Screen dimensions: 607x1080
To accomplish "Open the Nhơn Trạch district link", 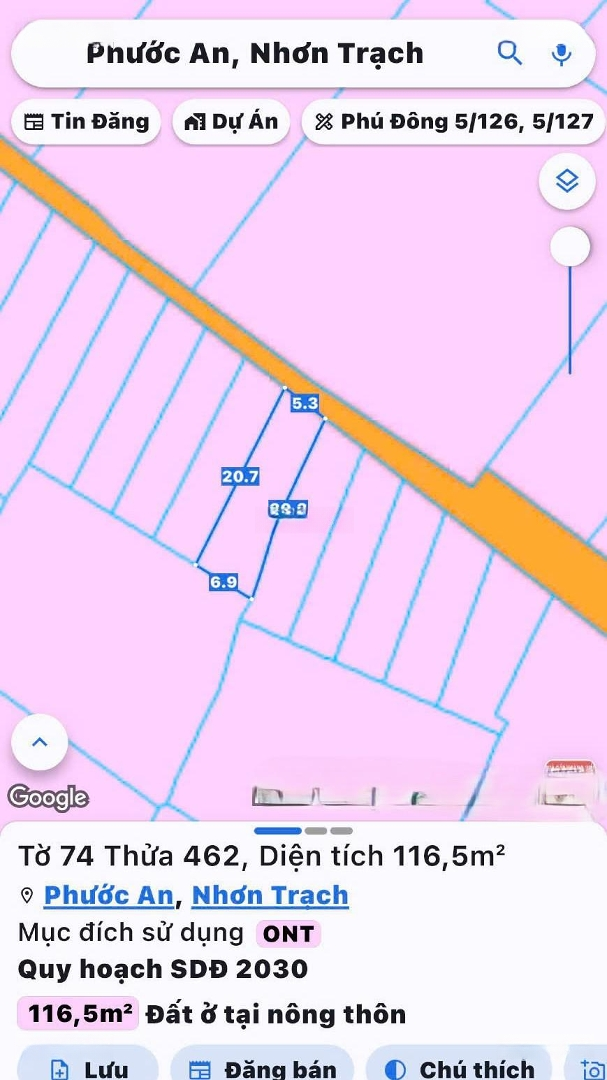I will point(270,895).
